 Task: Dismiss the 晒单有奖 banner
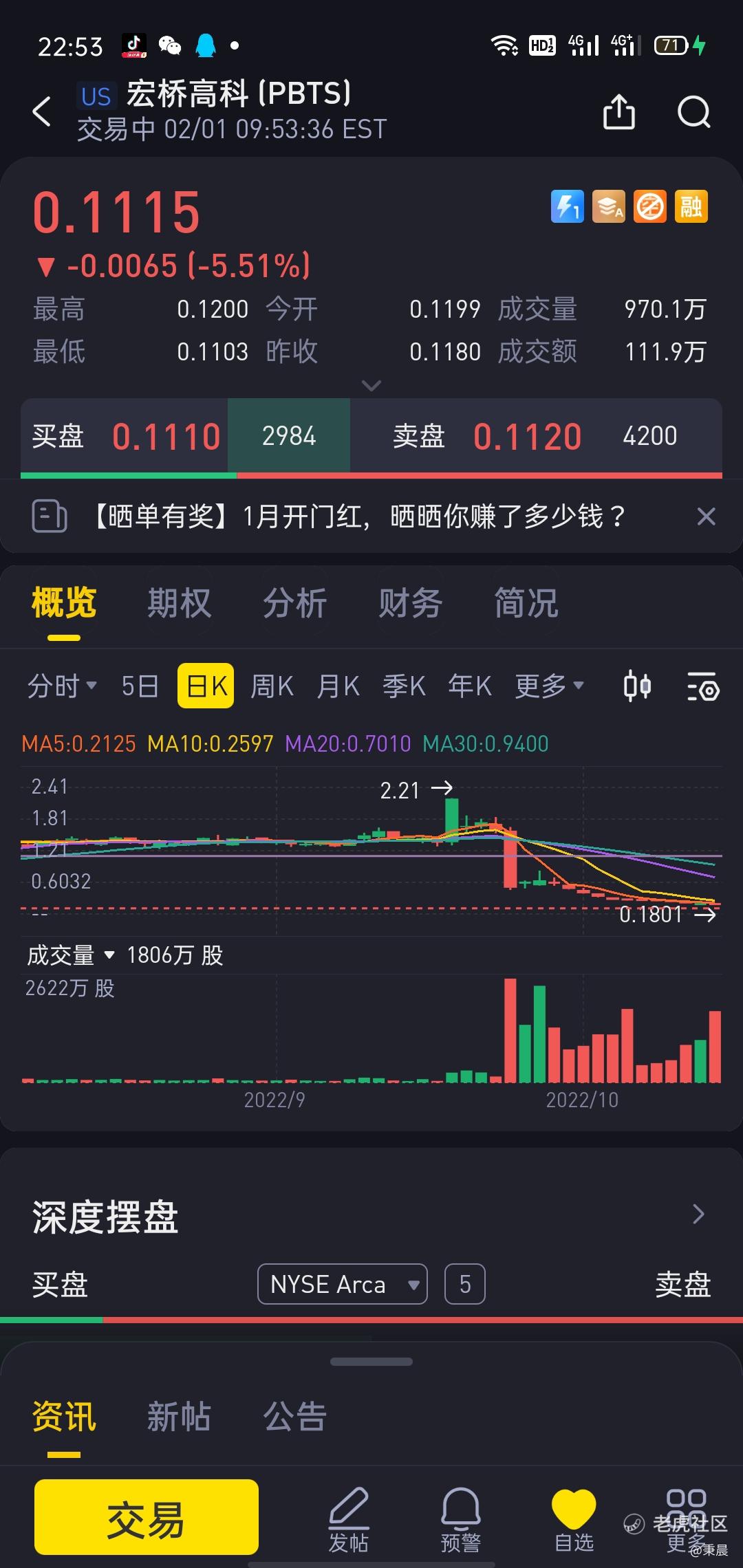click(x=706, y=516)
